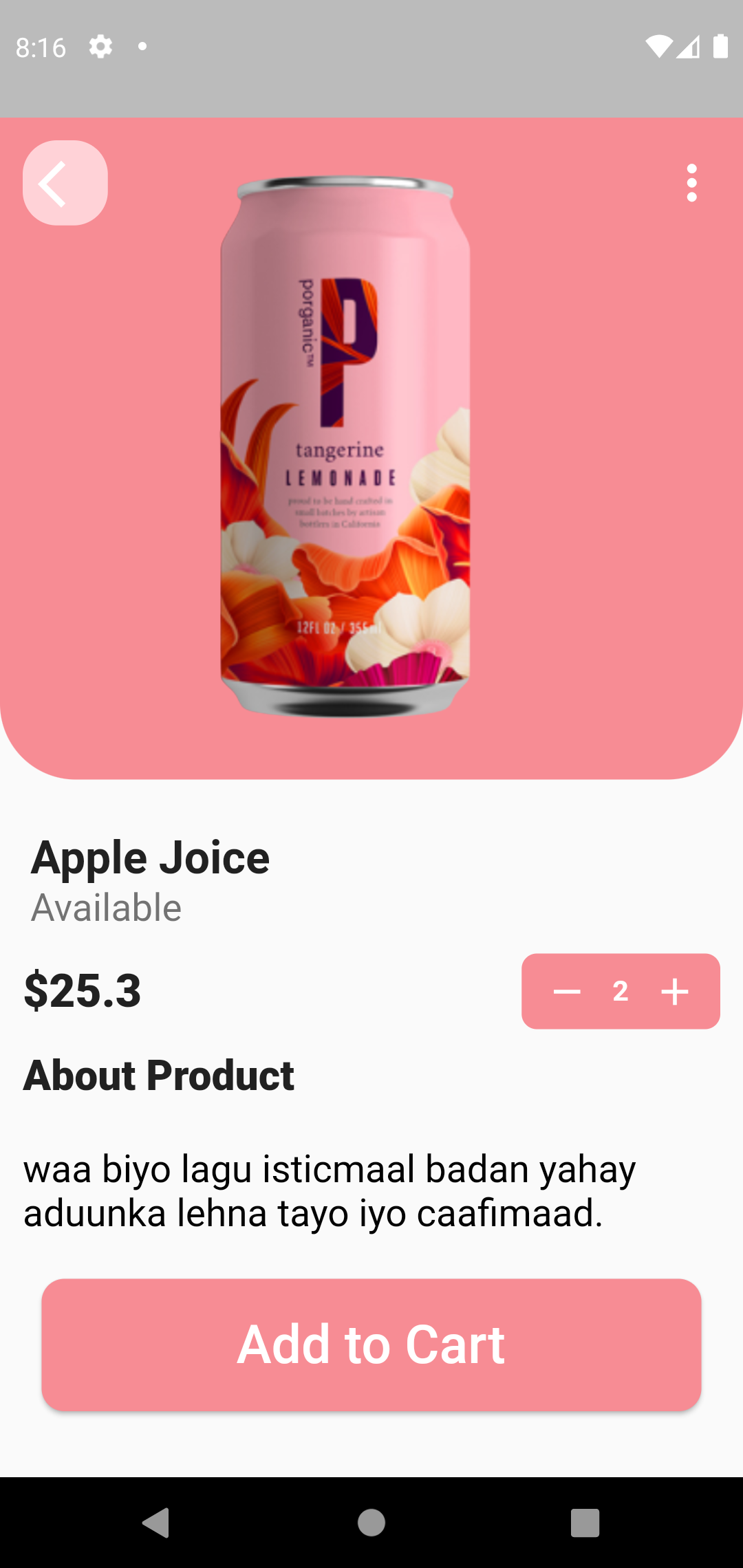This screenshot has height=1568, width=743.
Task: Open the three-dot overflow menu
Action: point(691,182)
